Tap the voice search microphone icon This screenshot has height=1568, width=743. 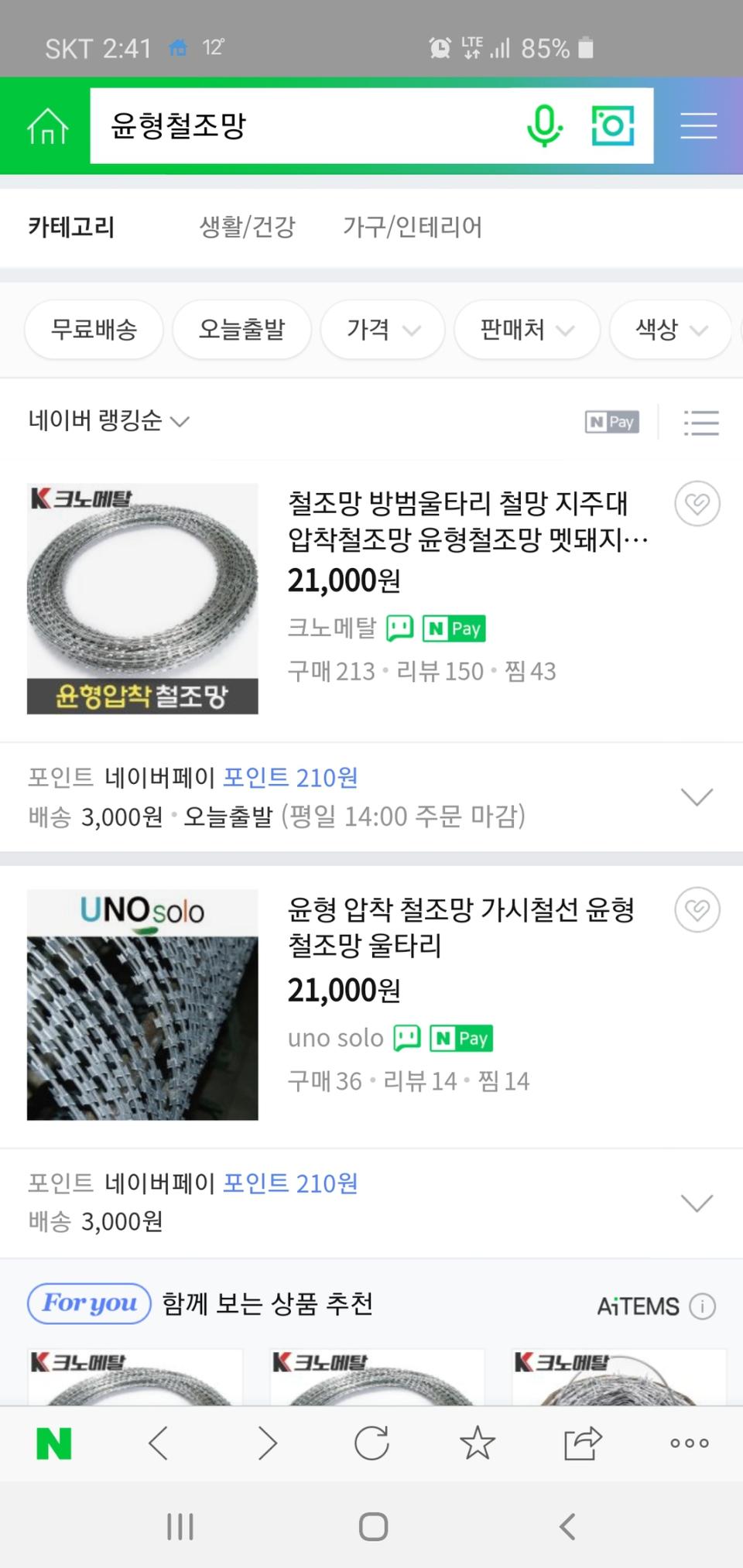point(546,125)
